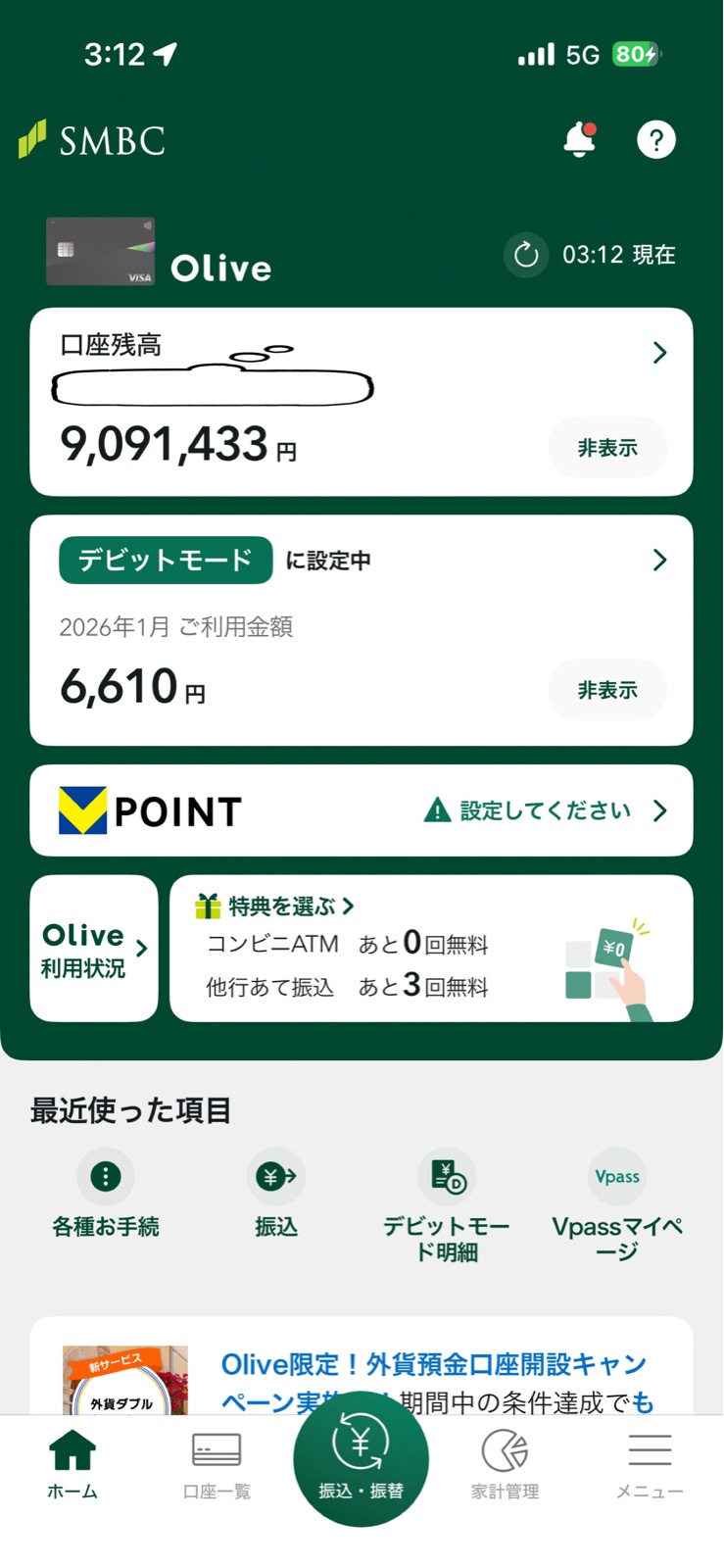View Olive 利用状況
Viewport: 724px width, 1568px height.
coord(94,949)
